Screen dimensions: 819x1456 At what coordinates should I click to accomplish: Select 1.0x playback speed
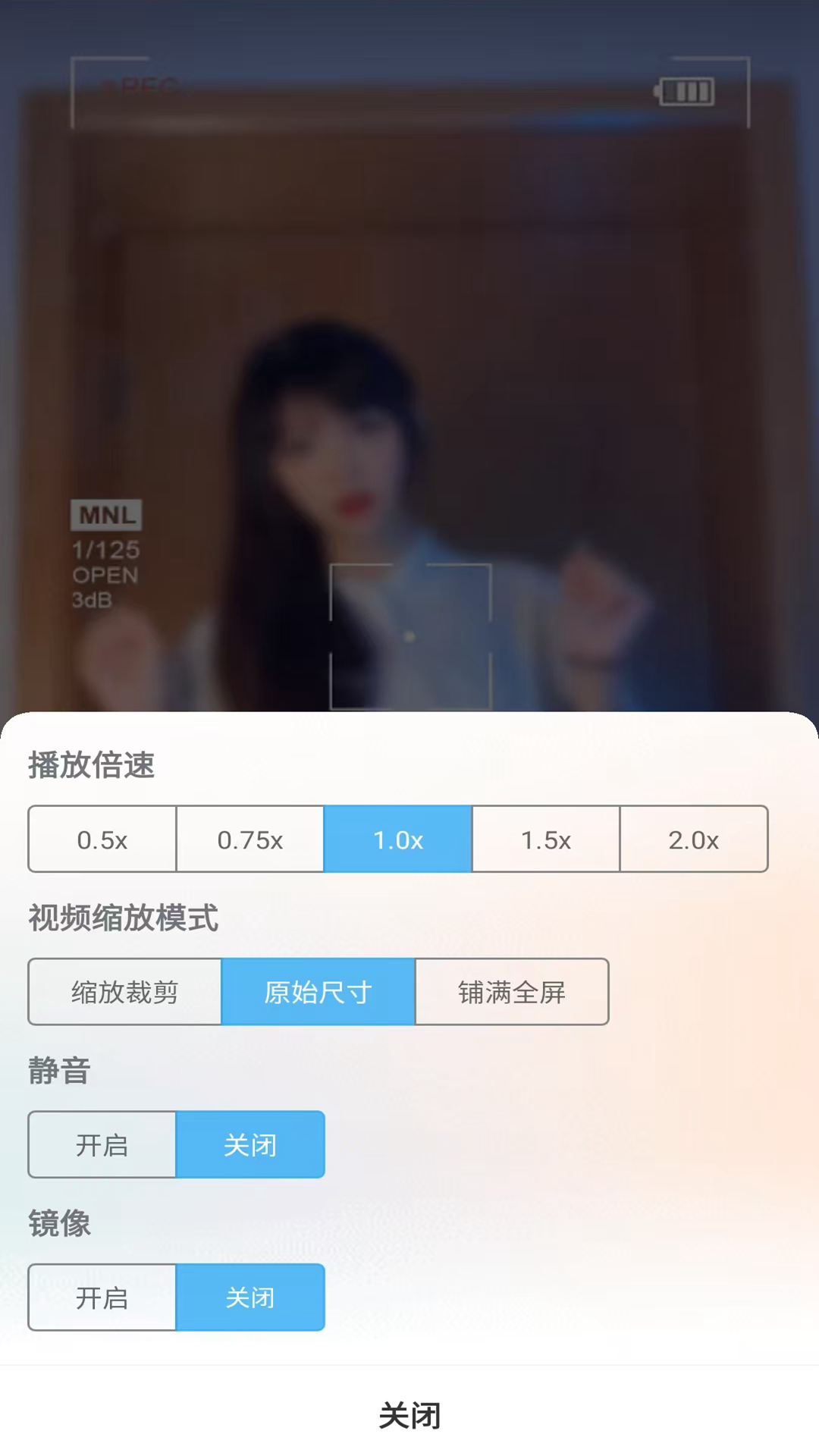pyautogui.click(x=398, y=839)
